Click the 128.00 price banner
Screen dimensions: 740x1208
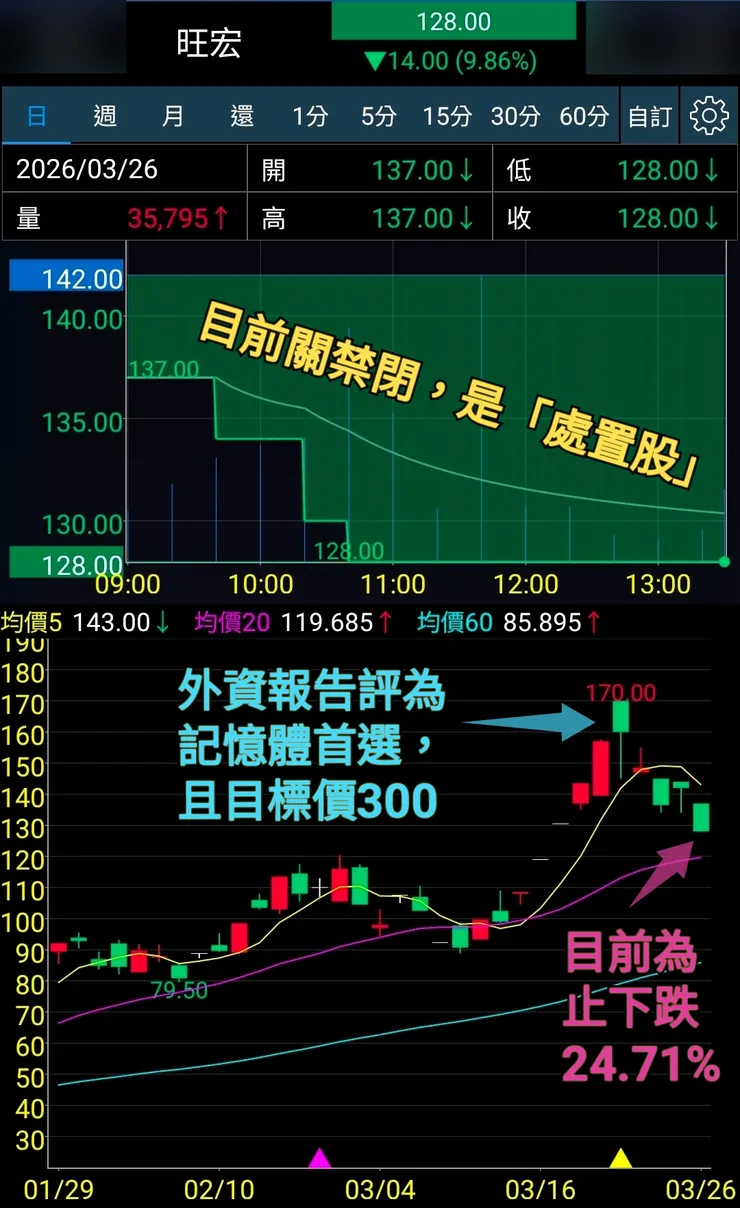coord(453,21)
